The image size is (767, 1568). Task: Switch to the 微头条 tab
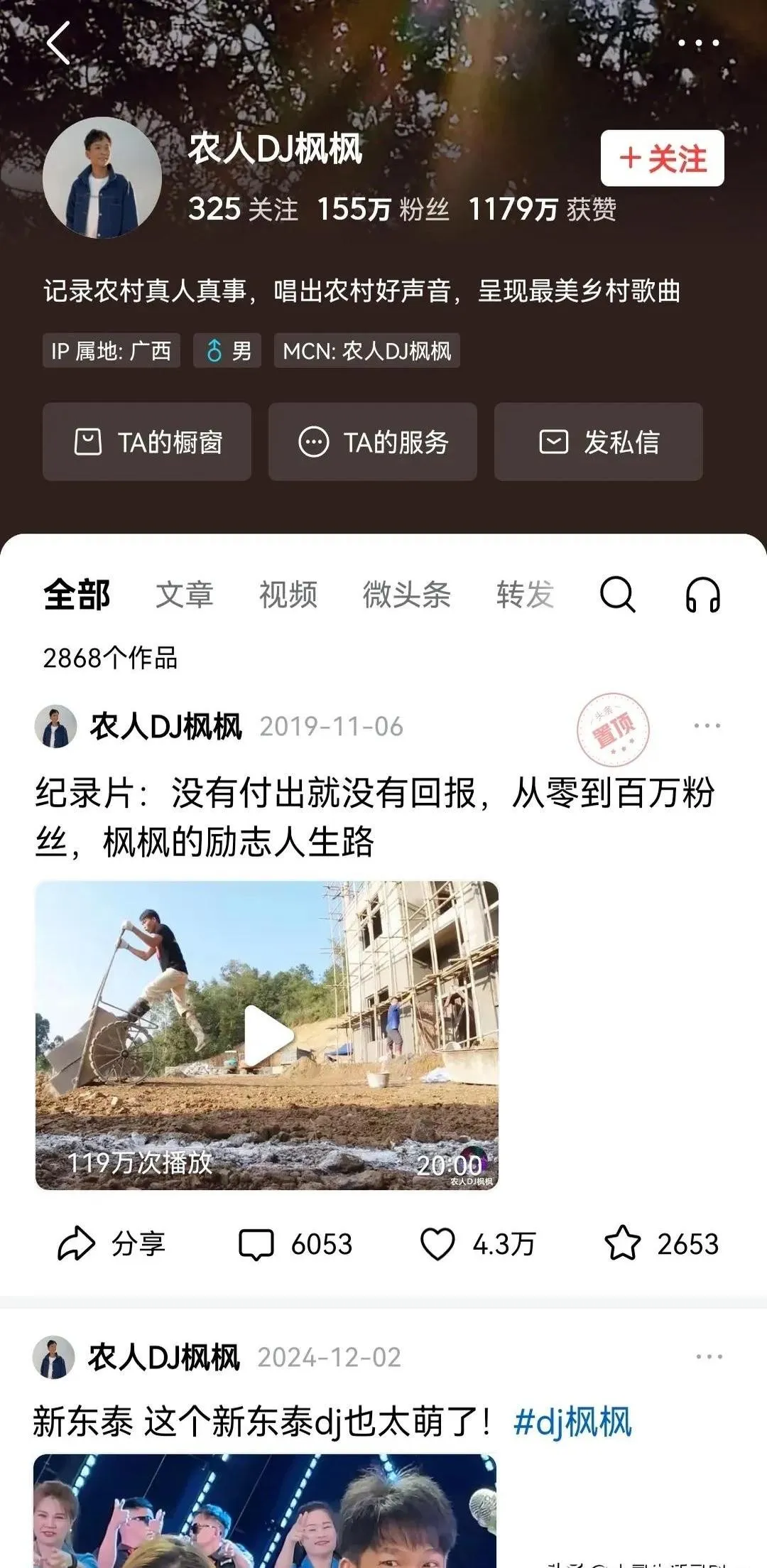click(406, 595)
